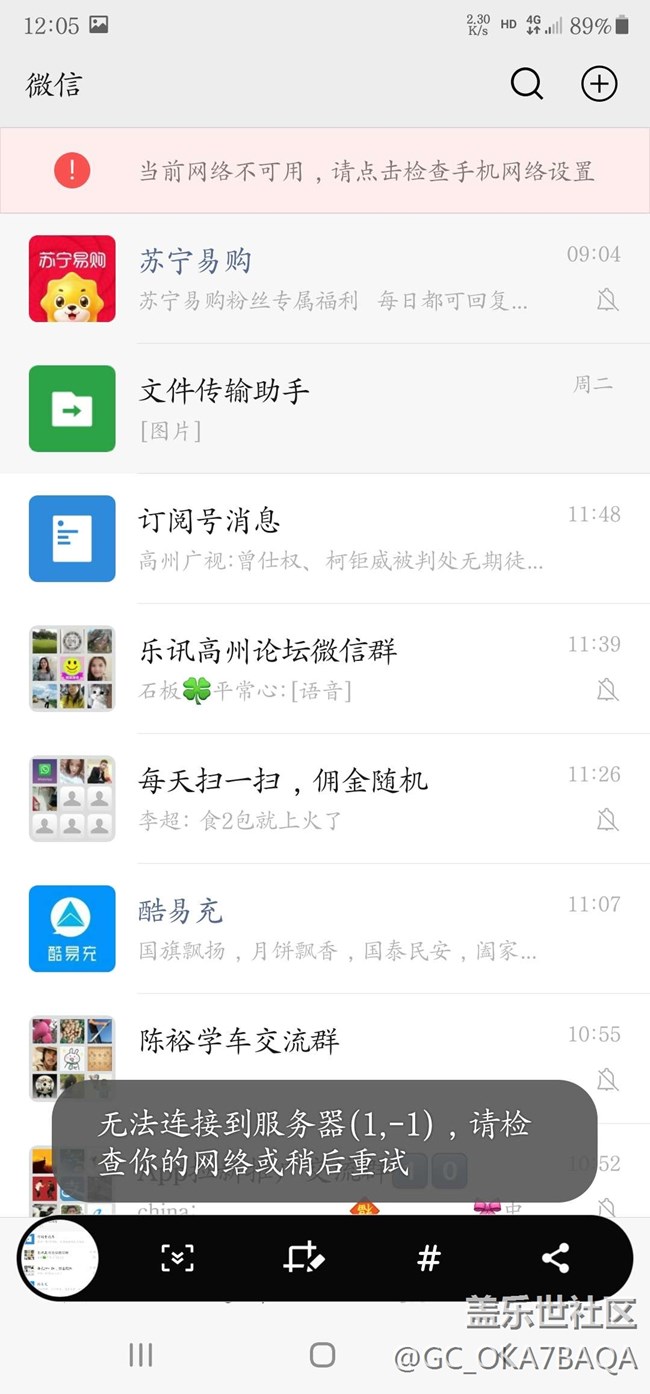Open the 酷易充 conversation
The image size is (650, 1394).
pyautogui.click(x=325, y=928)
